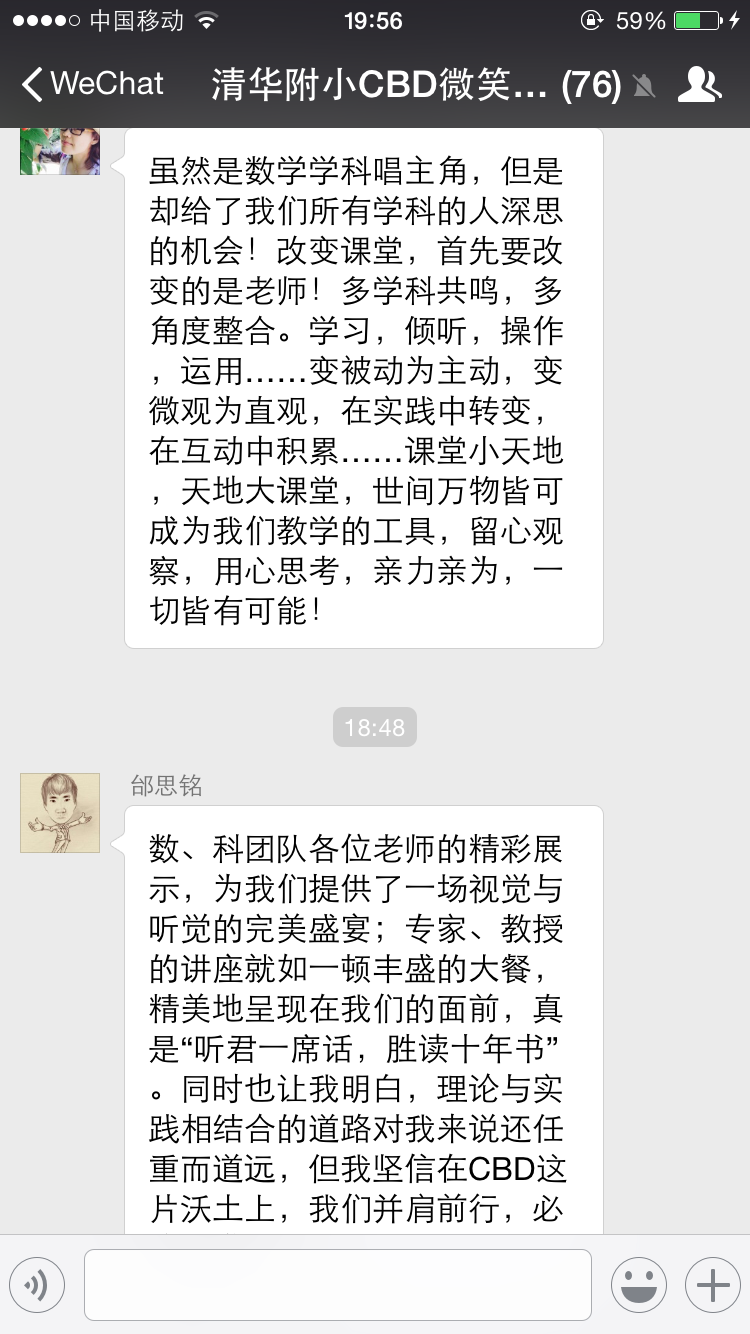
Task: Tap the message text field
Action: [x=337, y=1285]
